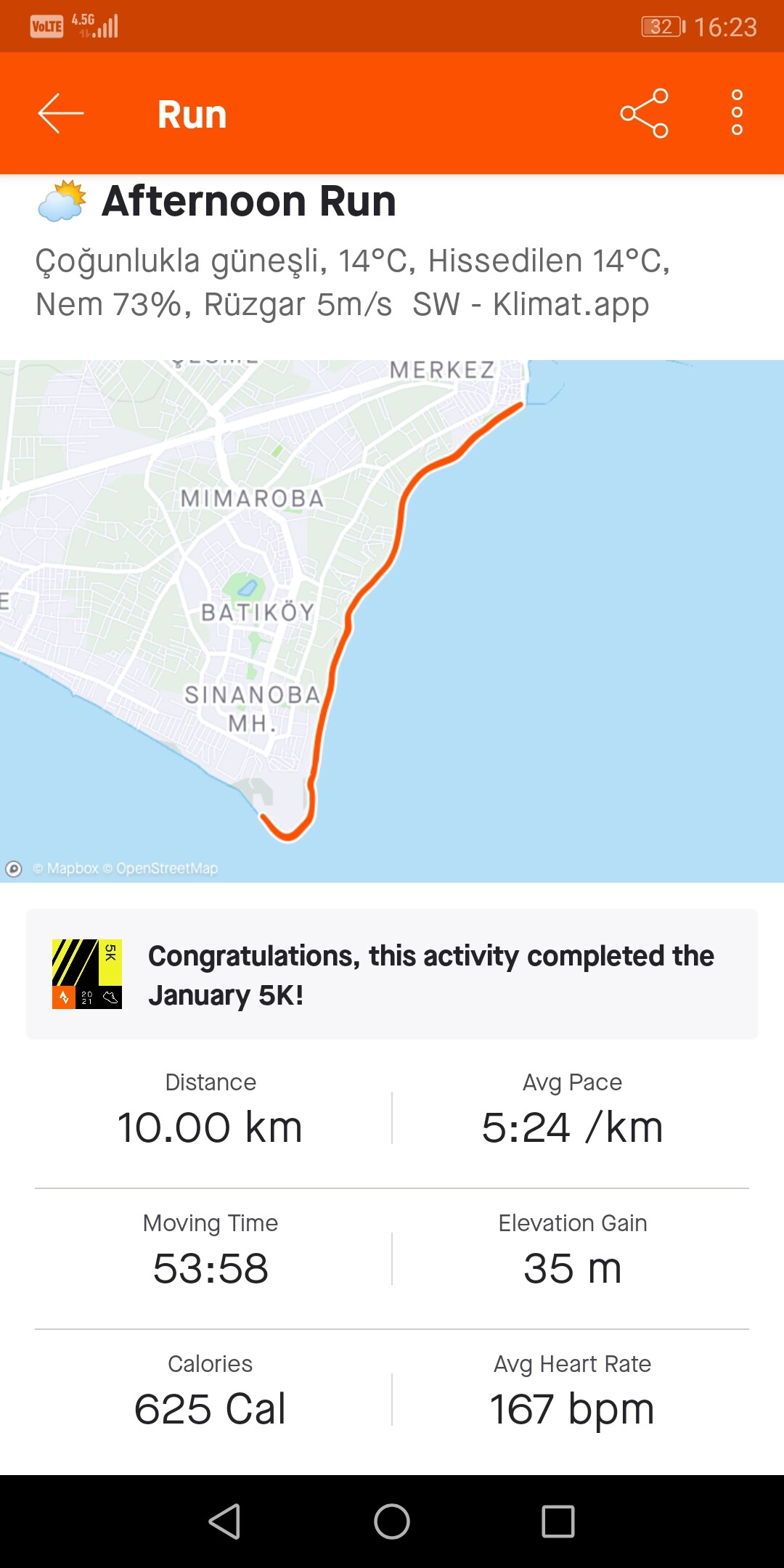This screenshot has width=784, height=1568.
Task: Open recent apps with the square button
Action: click(558, 1522)
